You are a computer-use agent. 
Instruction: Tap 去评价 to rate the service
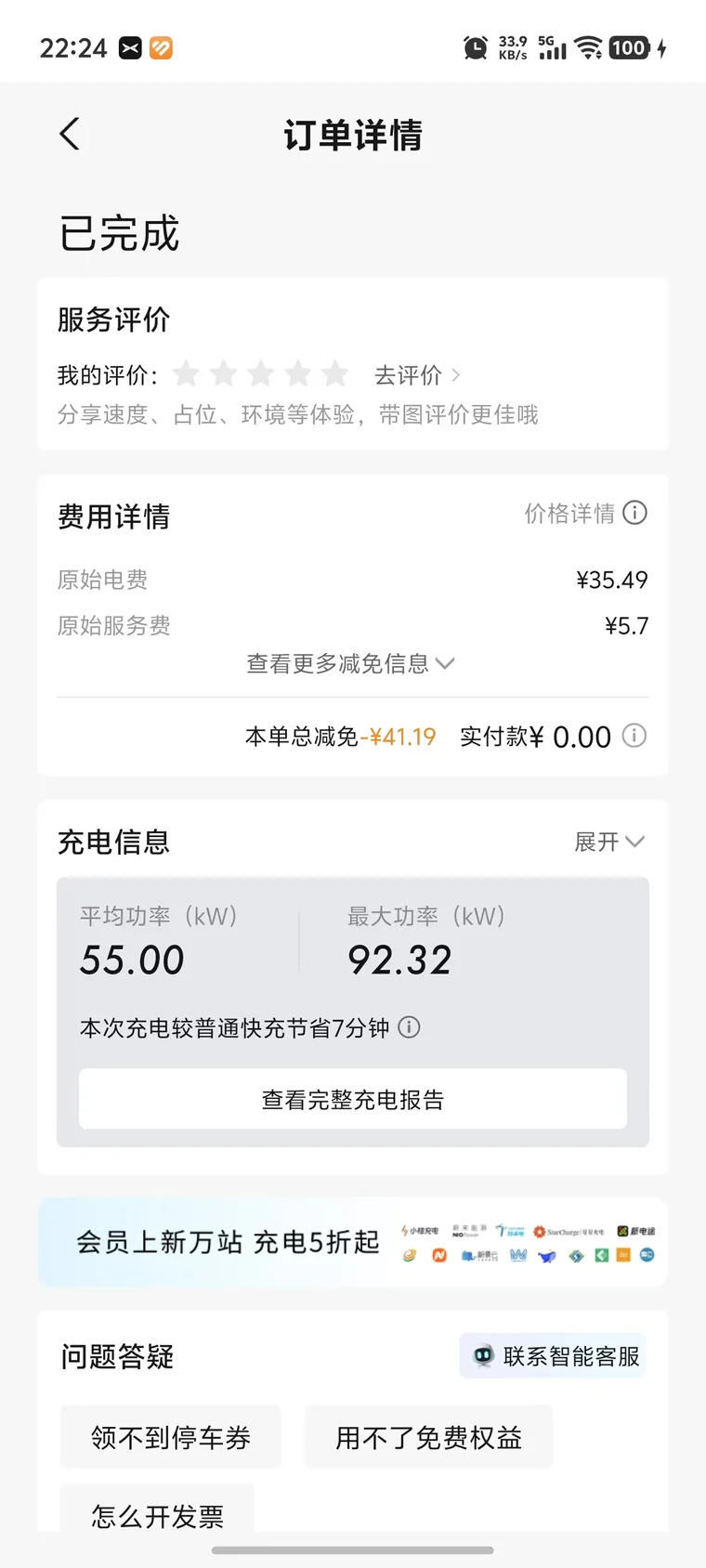417,375
